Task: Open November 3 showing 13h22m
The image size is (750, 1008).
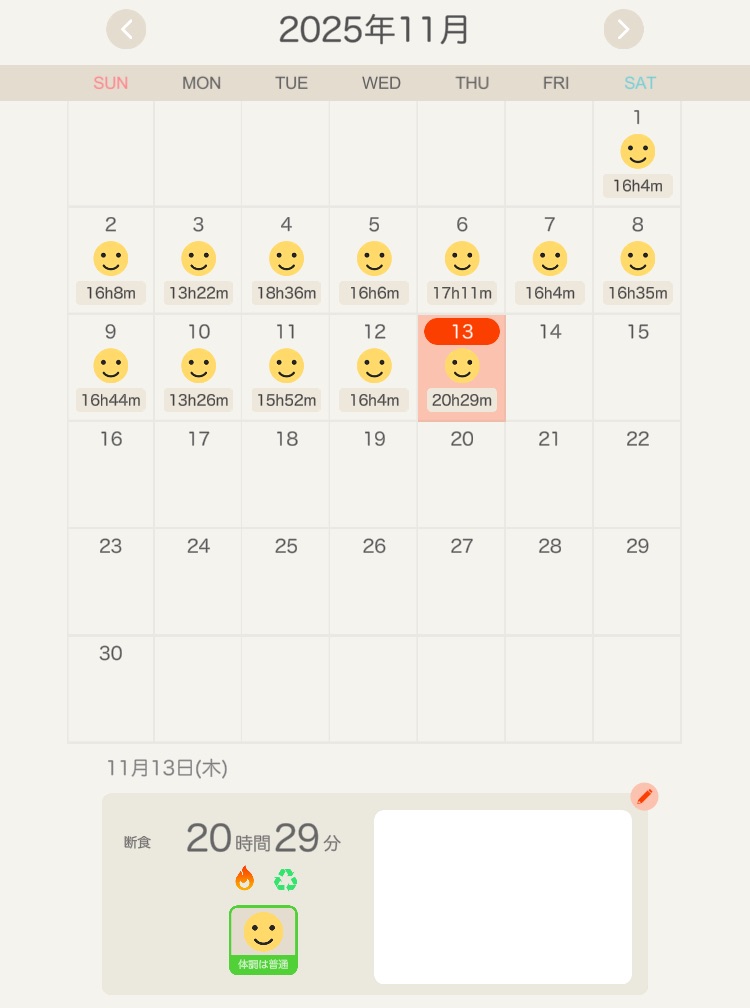Action: [199, 260]
